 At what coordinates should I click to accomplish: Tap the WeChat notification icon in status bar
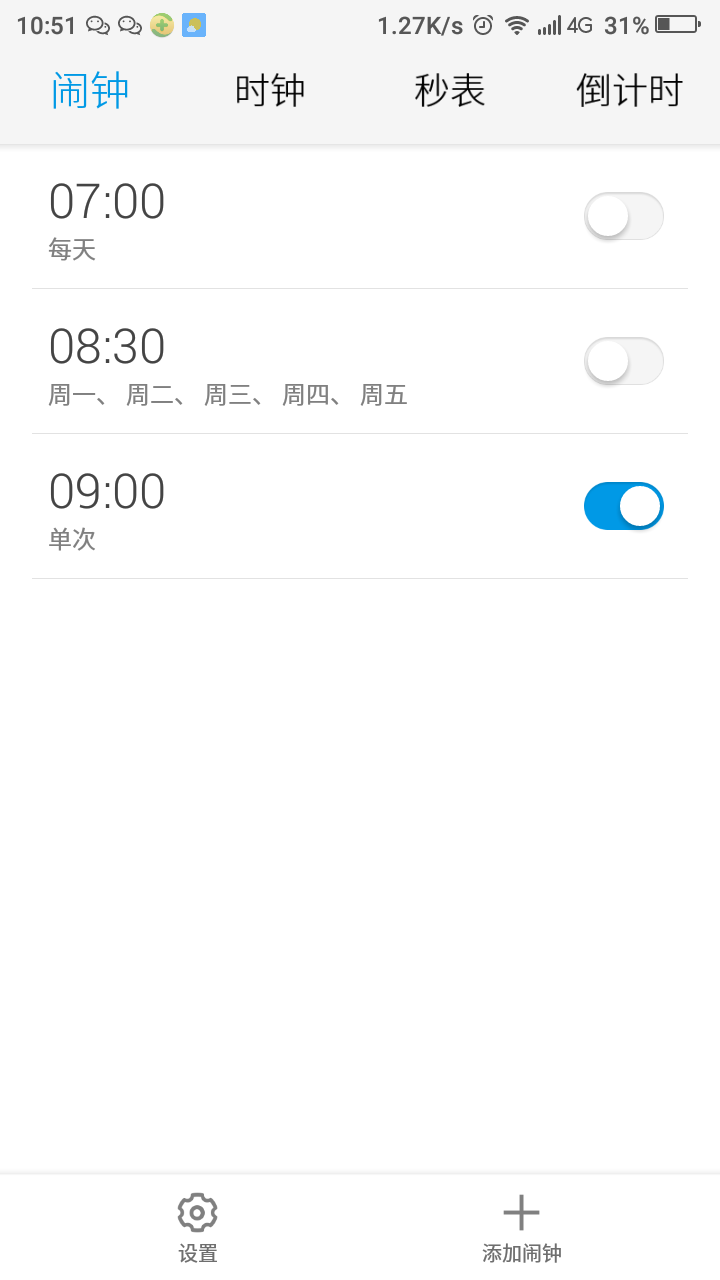pos(97,25)
